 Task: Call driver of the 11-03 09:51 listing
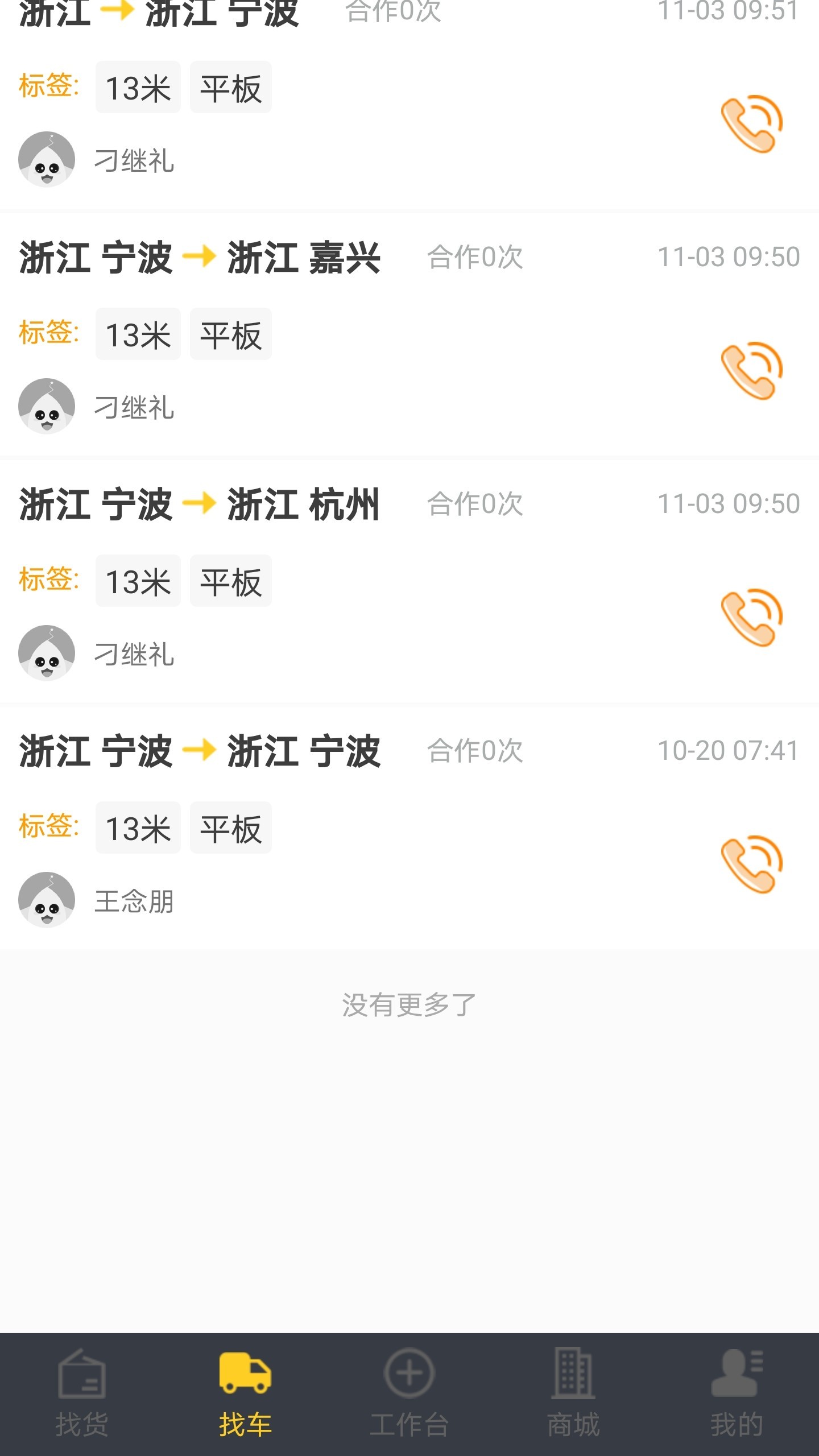pos(752,123)
